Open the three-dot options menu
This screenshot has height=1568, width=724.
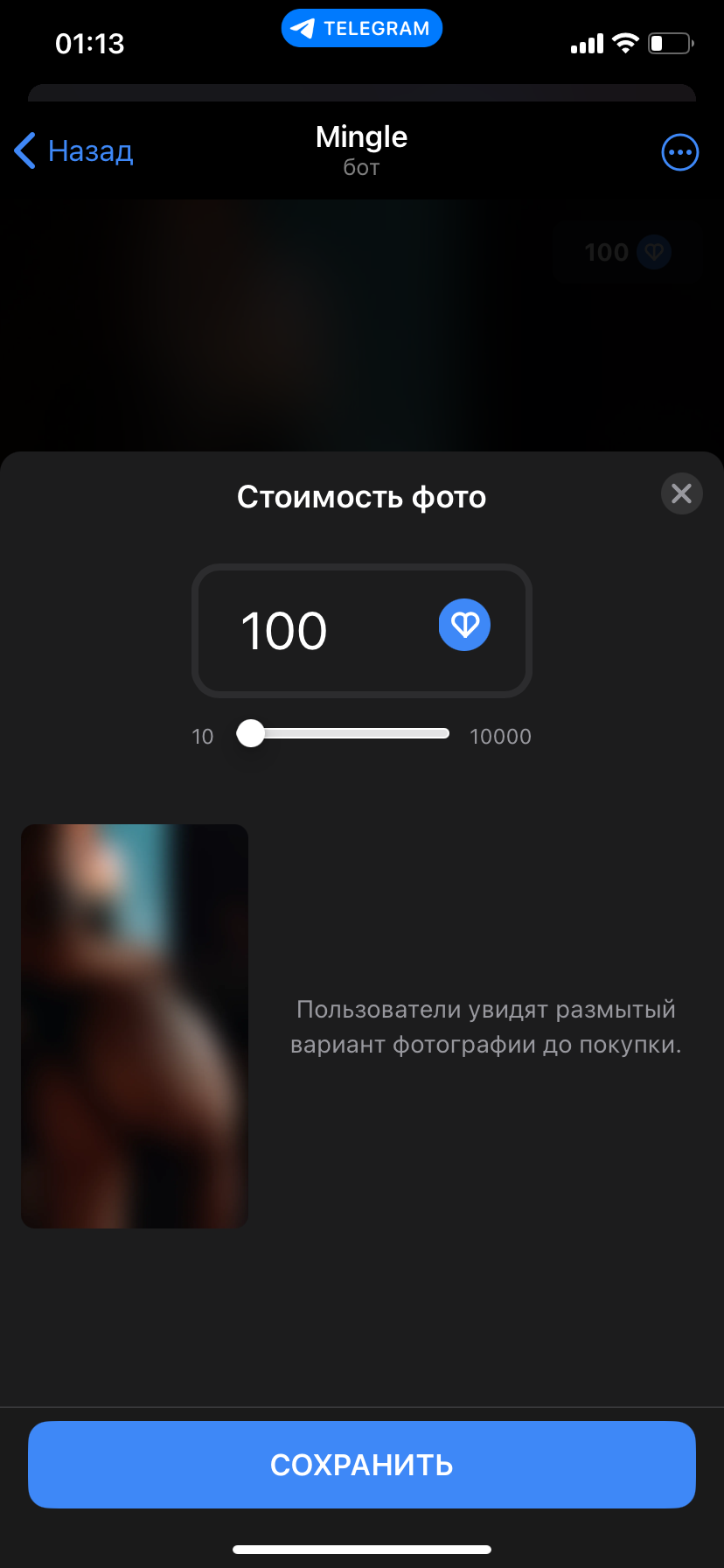click(679, 153)
